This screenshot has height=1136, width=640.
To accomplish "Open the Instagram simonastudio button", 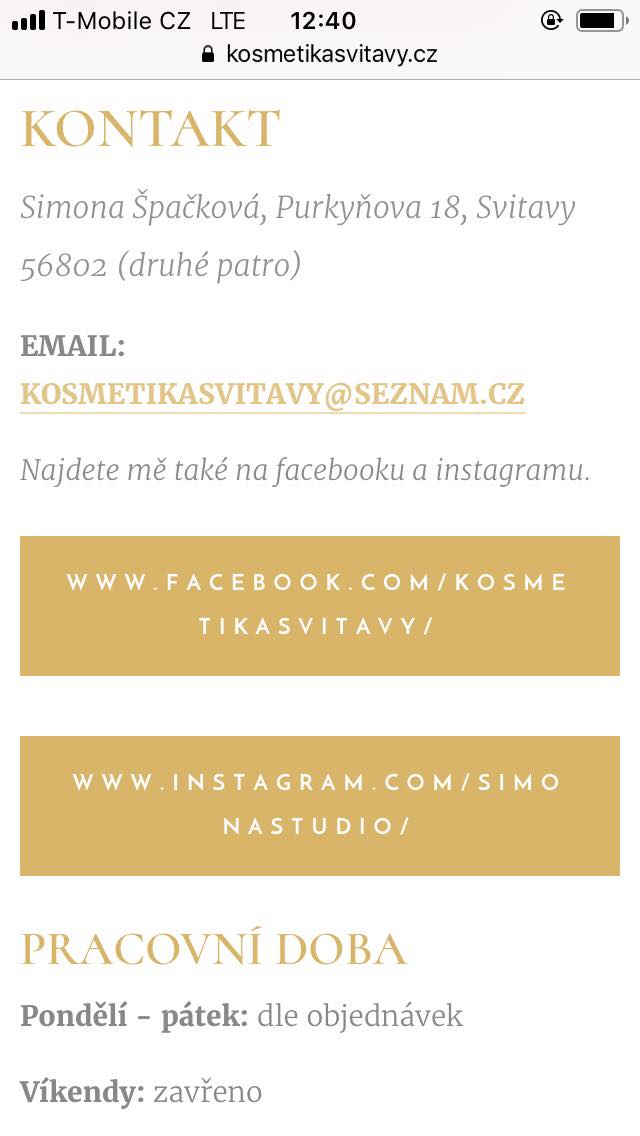I will click(320, 806).
